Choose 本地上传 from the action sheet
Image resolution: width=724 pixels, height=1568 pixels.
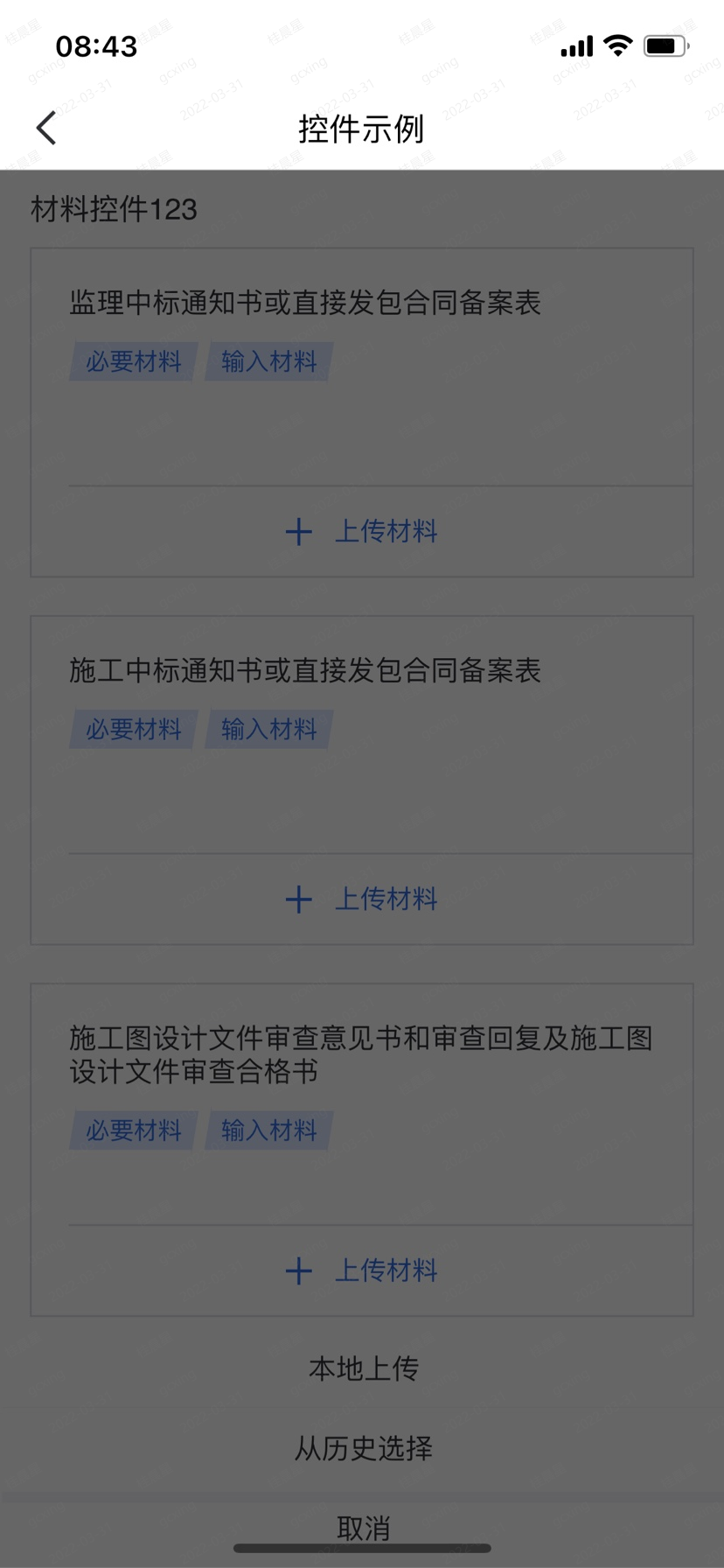363,1368
